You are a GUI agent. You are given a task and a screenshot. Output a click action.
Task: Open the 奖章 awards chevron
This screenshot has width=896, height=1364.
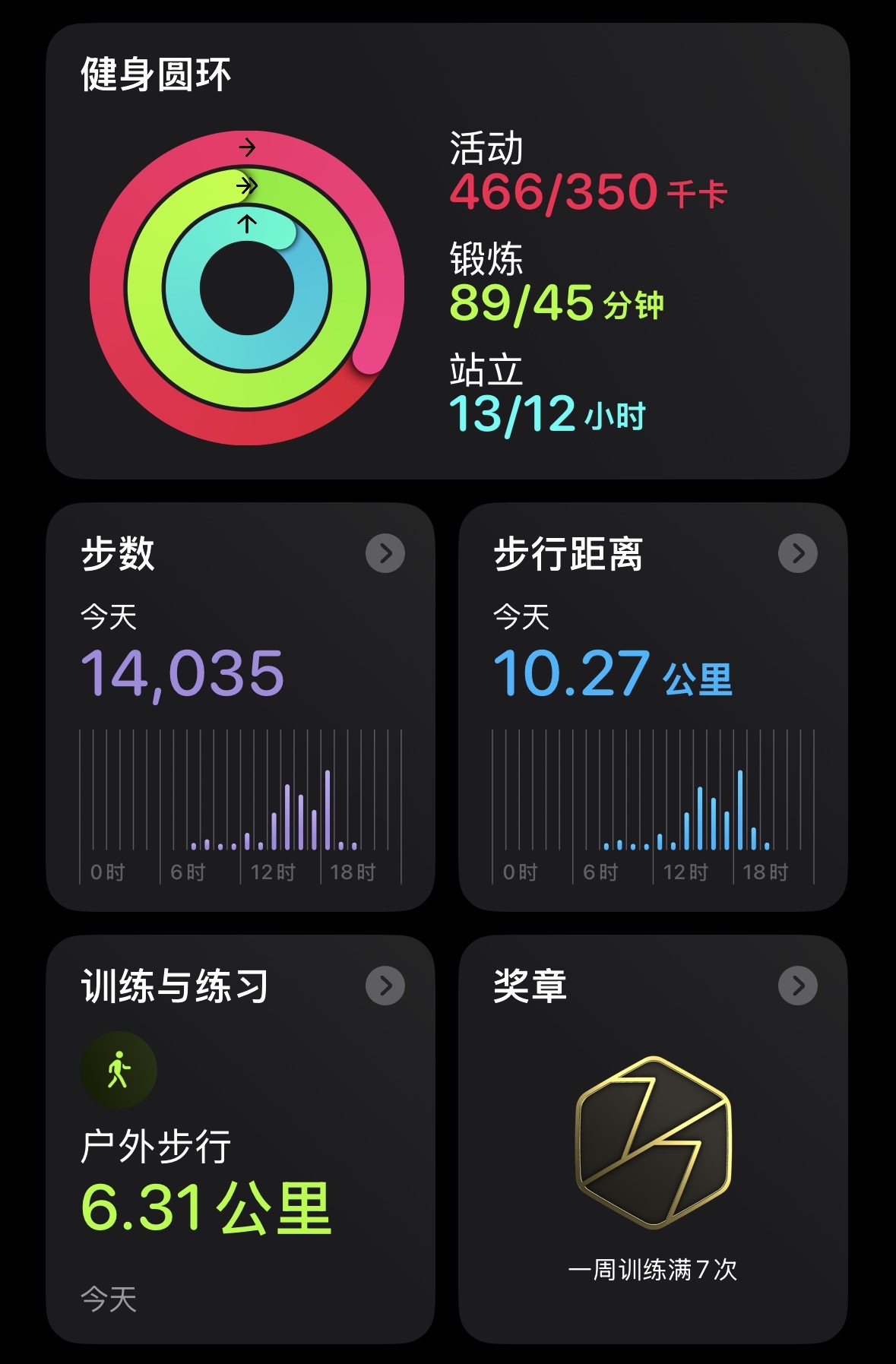(798, 986)
